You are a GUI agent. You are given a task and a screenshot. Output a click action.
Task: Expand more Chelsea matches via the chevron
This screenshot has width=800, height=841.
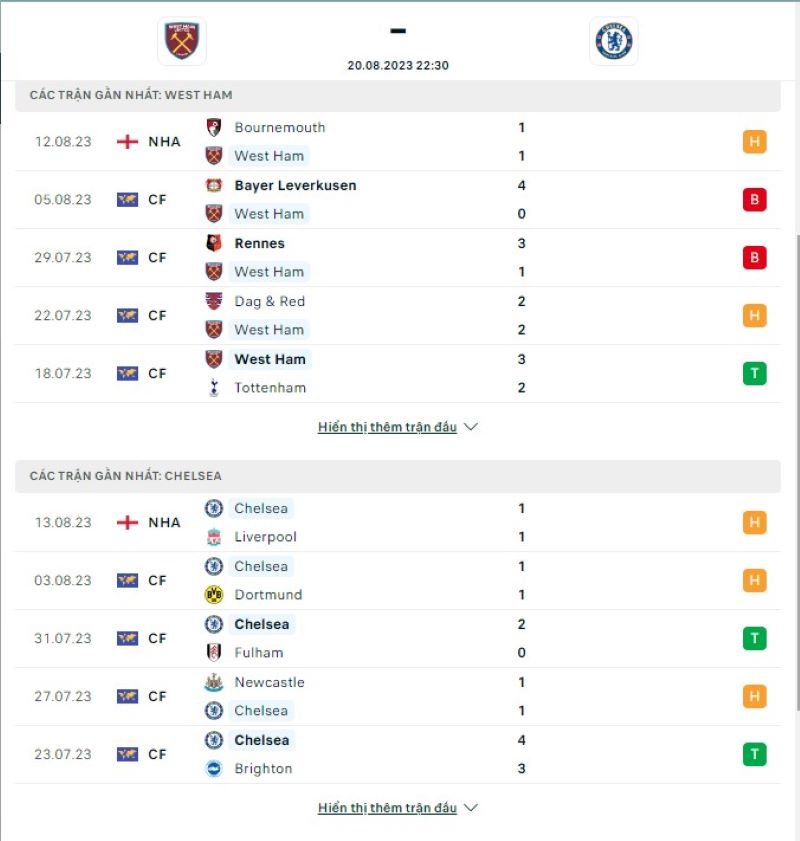click(x=470, y=807)
